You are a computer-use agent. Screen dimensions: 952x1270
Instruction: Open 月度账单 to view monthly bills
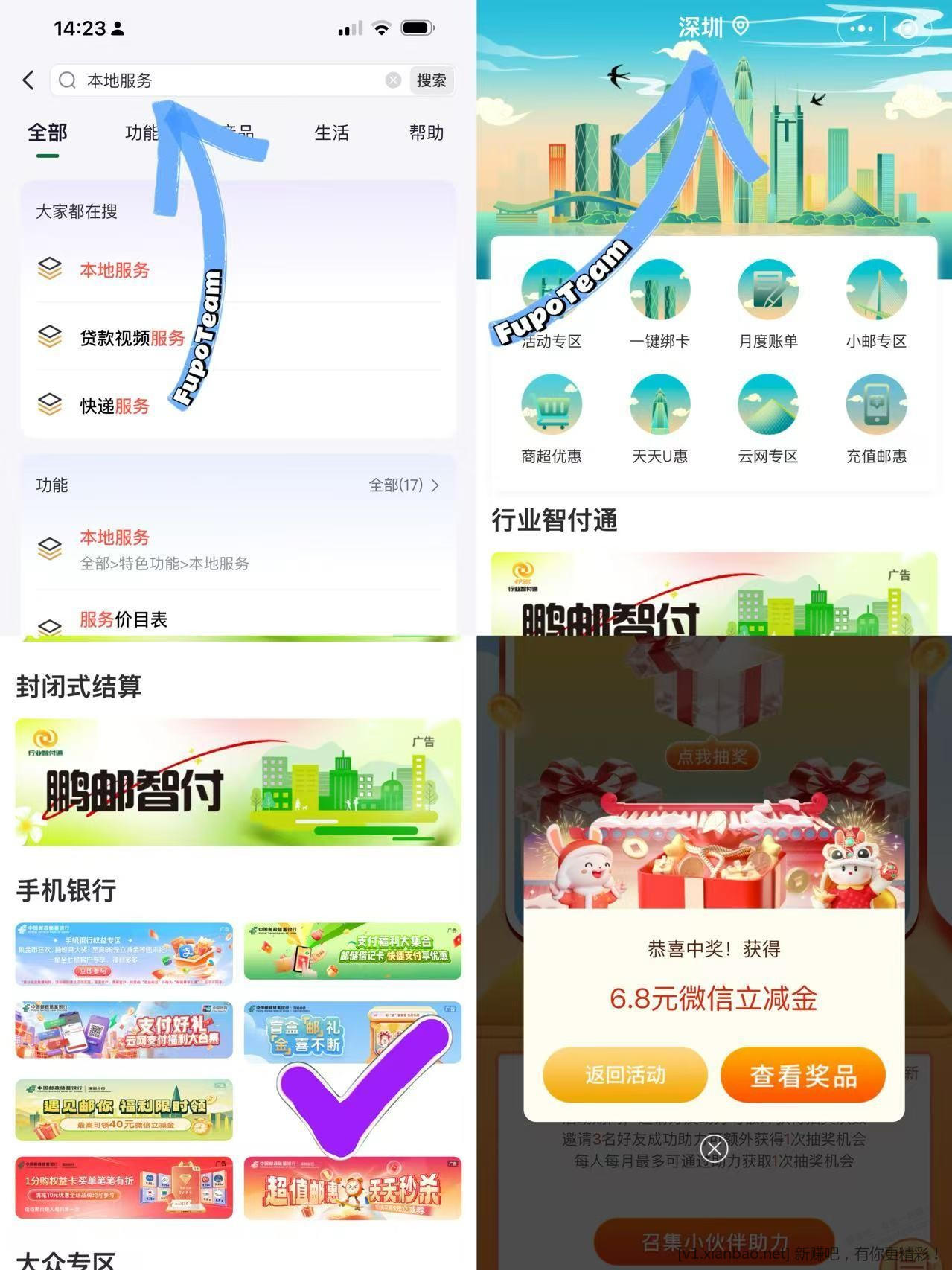[x=768, y=290]
